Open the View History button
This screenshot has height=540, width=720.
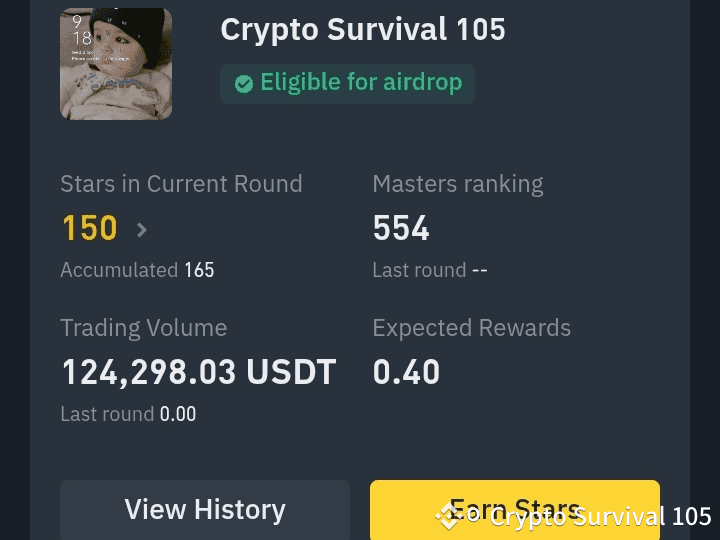coord(205,510)
